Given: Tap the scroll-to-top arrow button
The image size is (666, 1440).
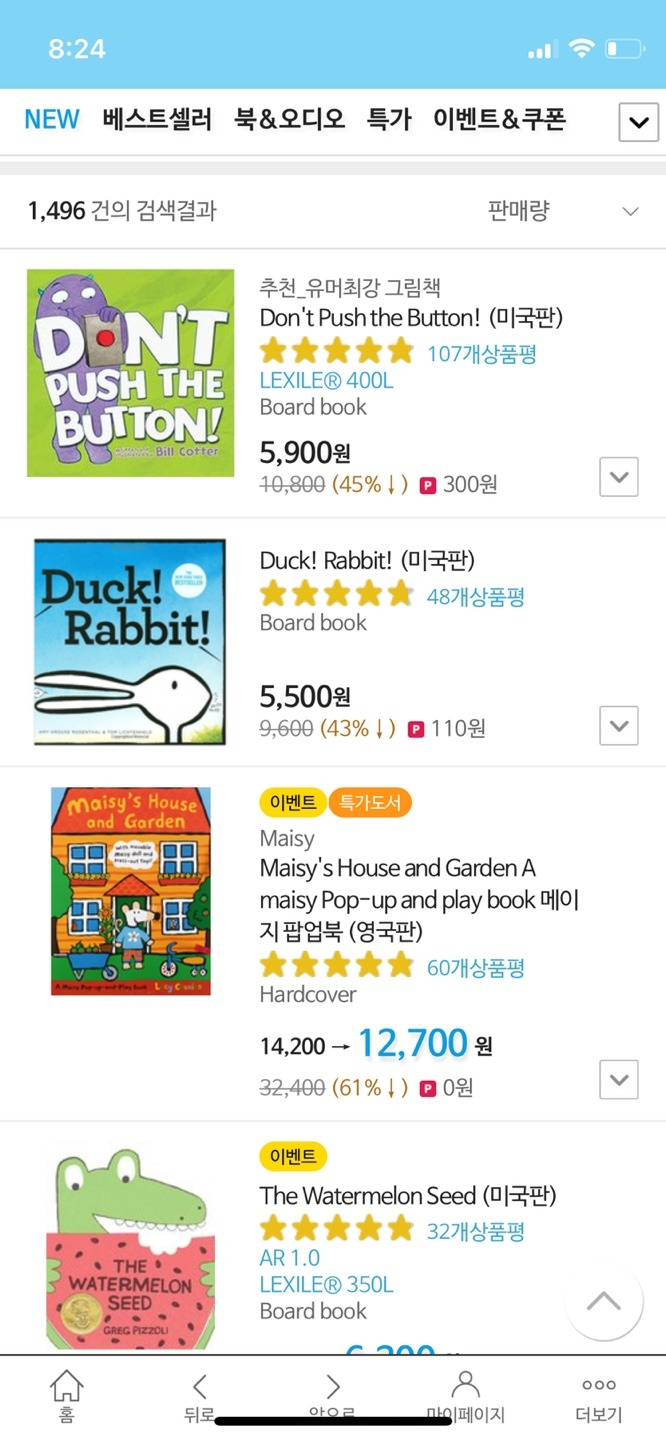Looking at the screenshot, I should tap(603, 1301).
